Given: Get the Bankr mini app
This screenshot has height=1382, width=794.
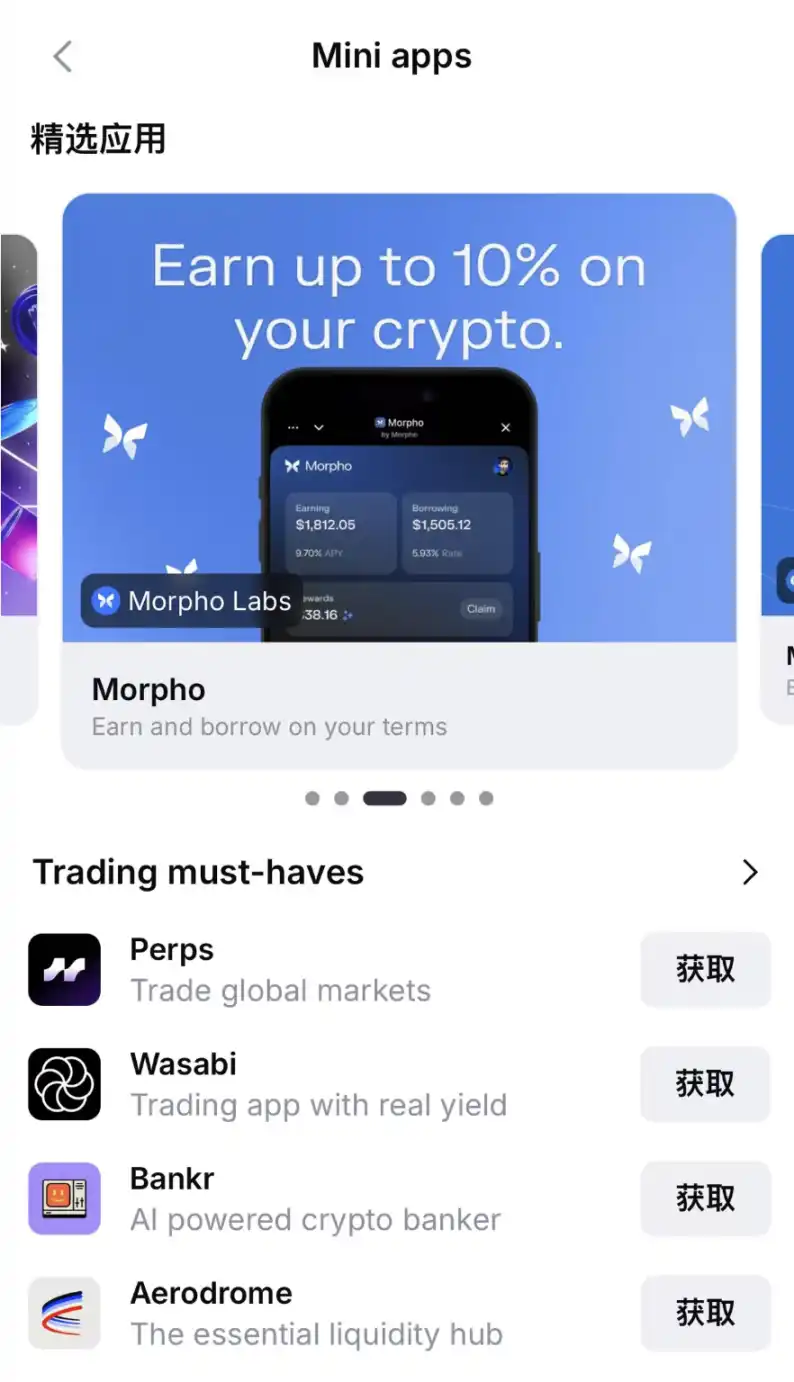Looking at the screenshot, I should [705, 1198].
